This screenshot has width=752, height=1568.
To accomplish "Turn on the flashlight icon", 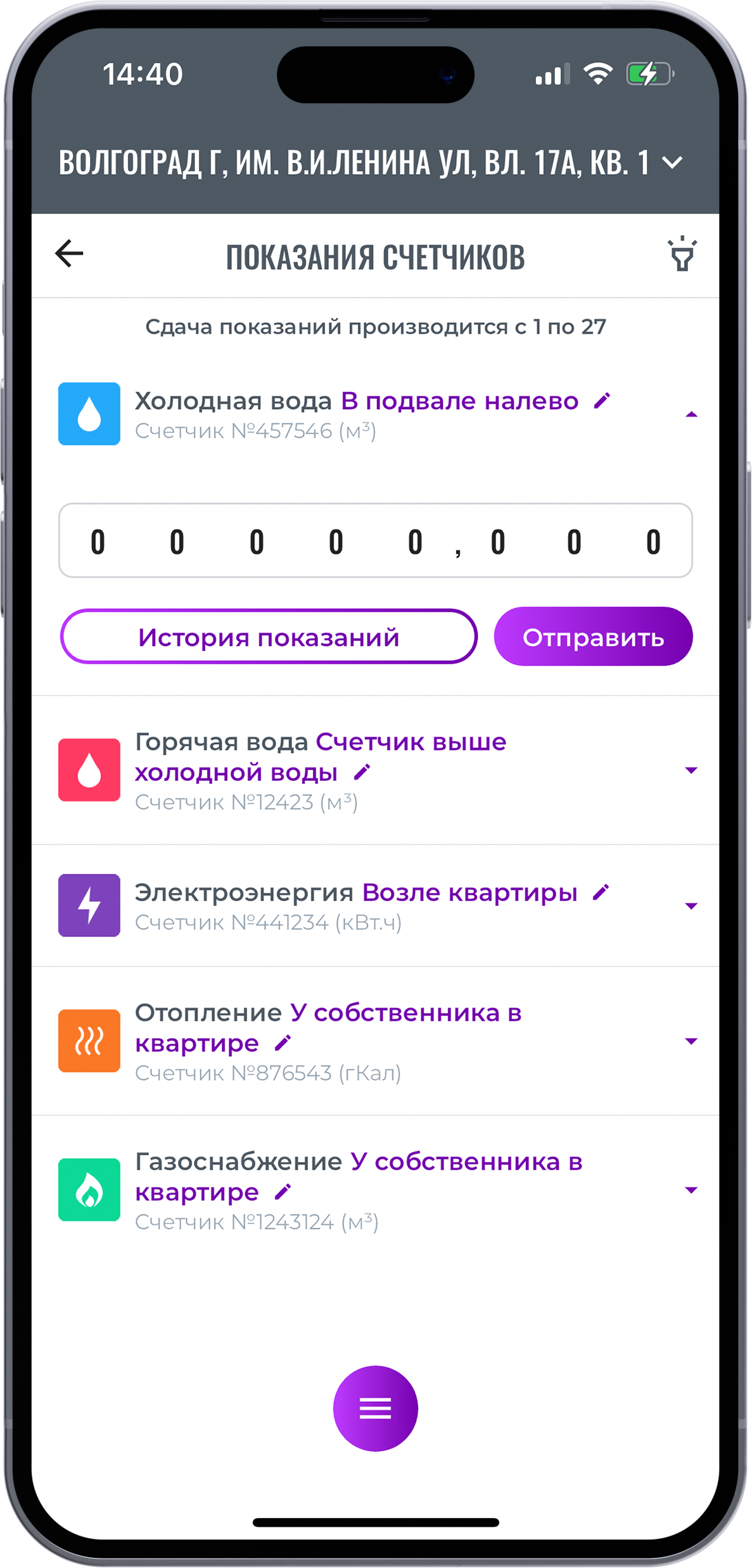I will coord(682,255).
